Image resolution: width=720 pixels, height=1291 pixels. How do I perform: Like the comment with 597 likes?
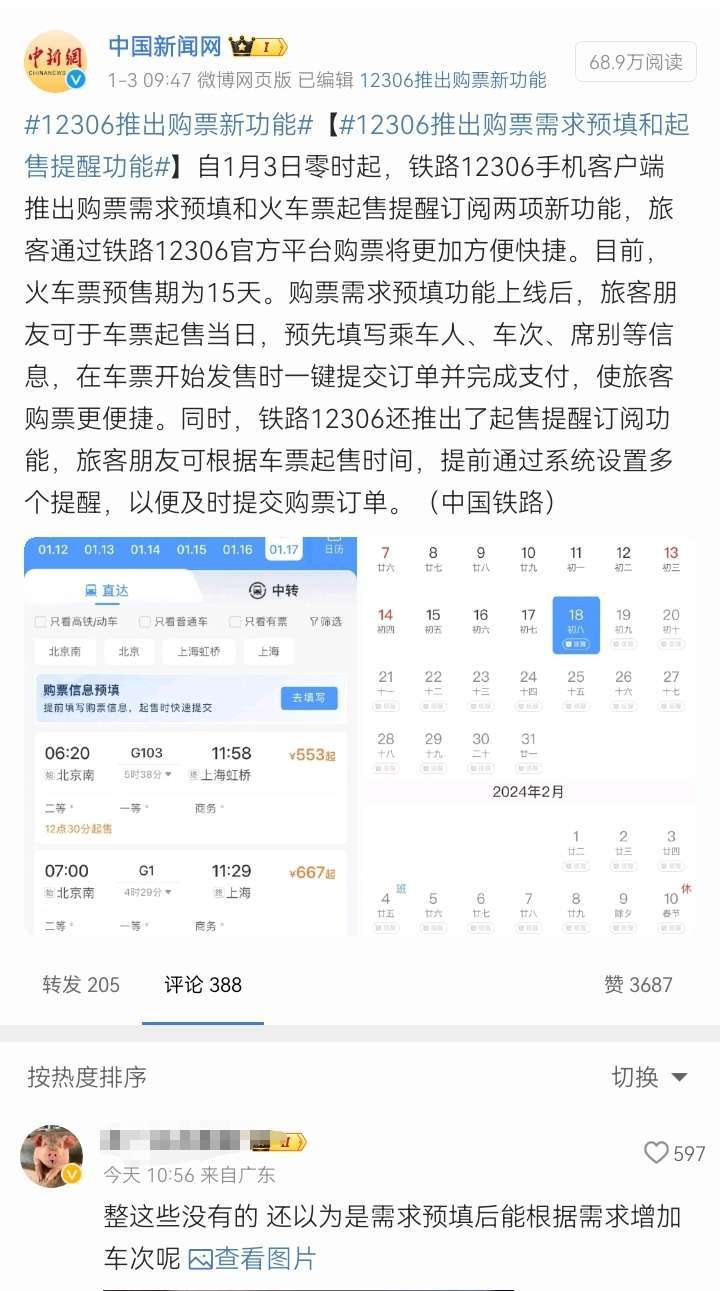tap(657, 1153)
